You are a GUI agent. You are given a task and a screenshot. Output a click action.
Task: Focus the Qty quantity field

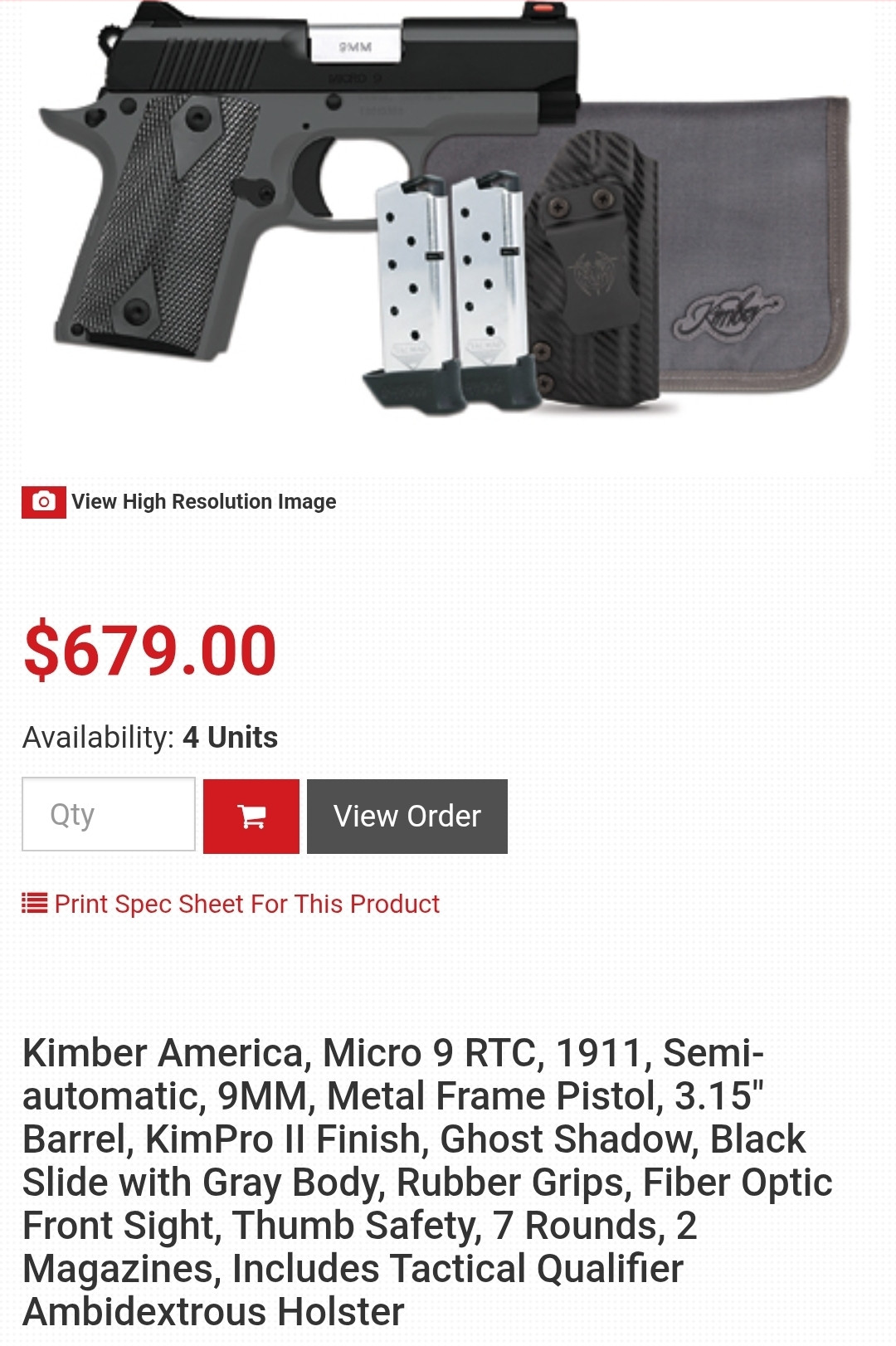pyautogui.click(x=109, y=815)
